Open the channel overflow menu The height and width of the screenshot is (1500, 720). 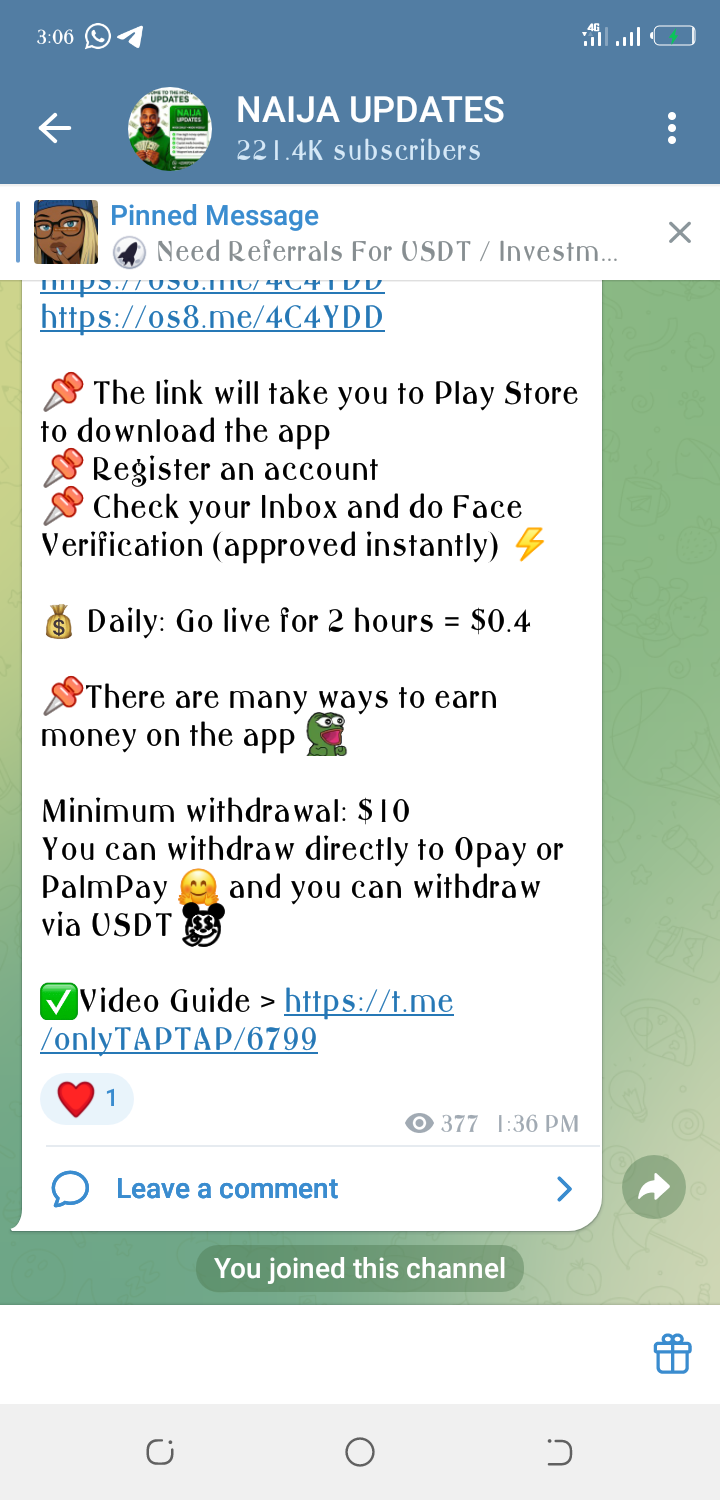pos(671,128)
